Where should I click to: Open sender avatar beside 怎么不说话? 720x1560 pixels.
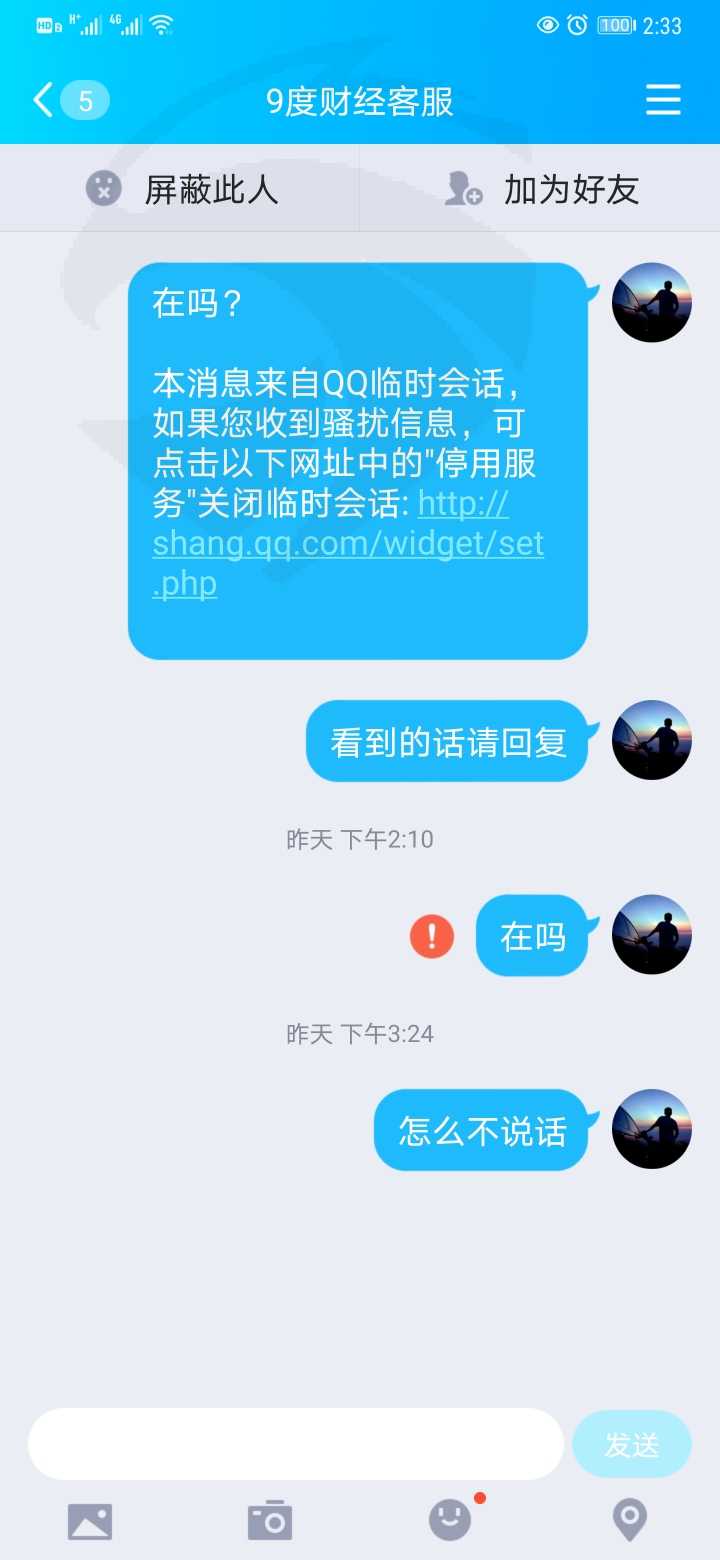click(652, 1129)
